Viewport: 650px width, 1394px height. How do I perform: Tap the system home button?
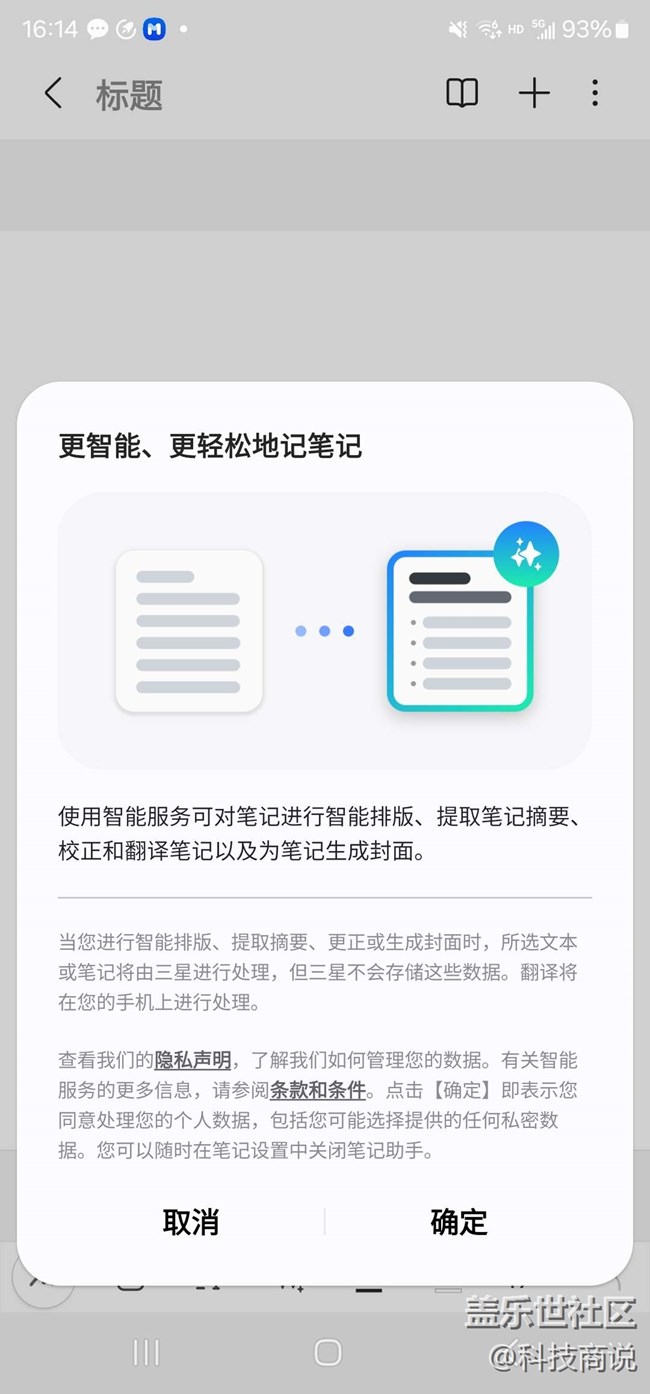(327, 1353)
